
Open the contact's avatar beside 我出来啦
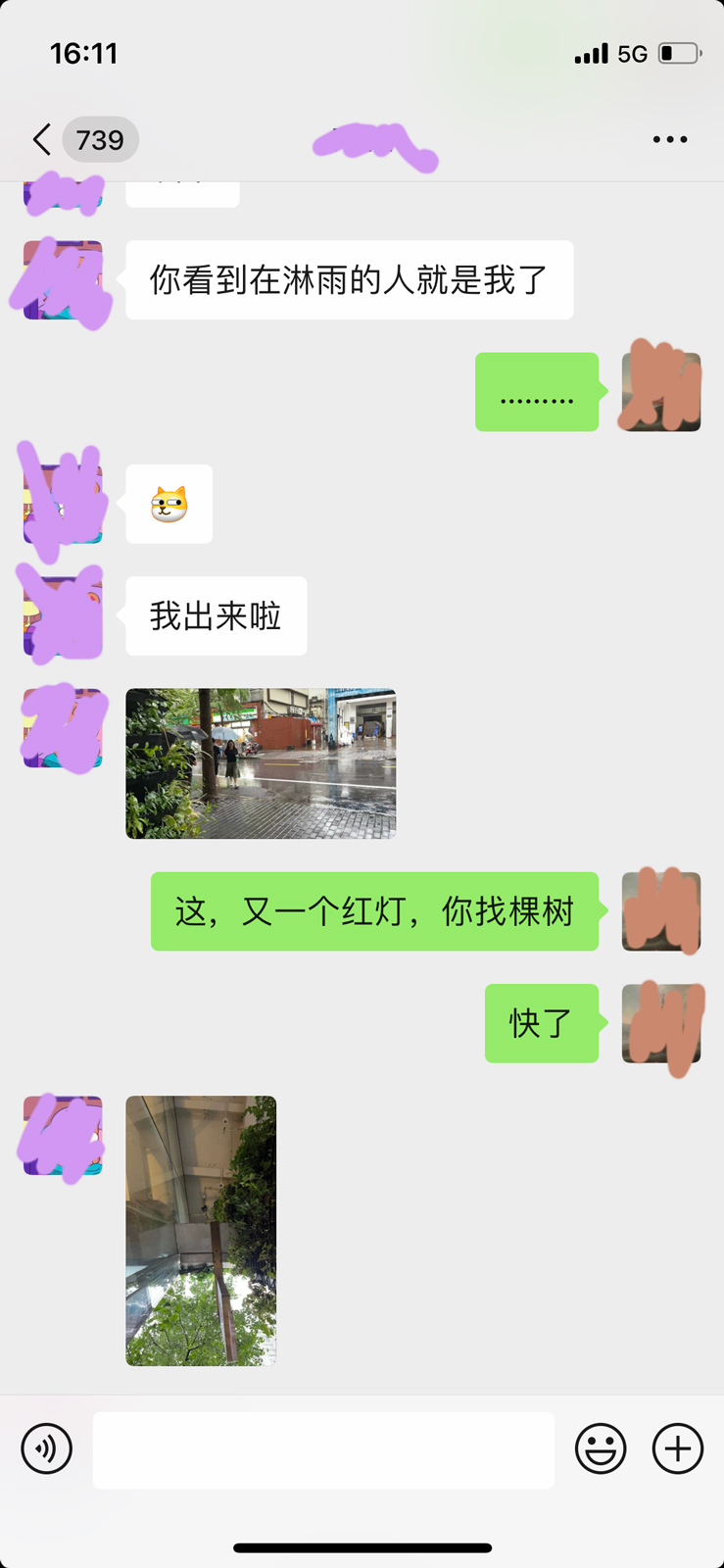point(63,616)
